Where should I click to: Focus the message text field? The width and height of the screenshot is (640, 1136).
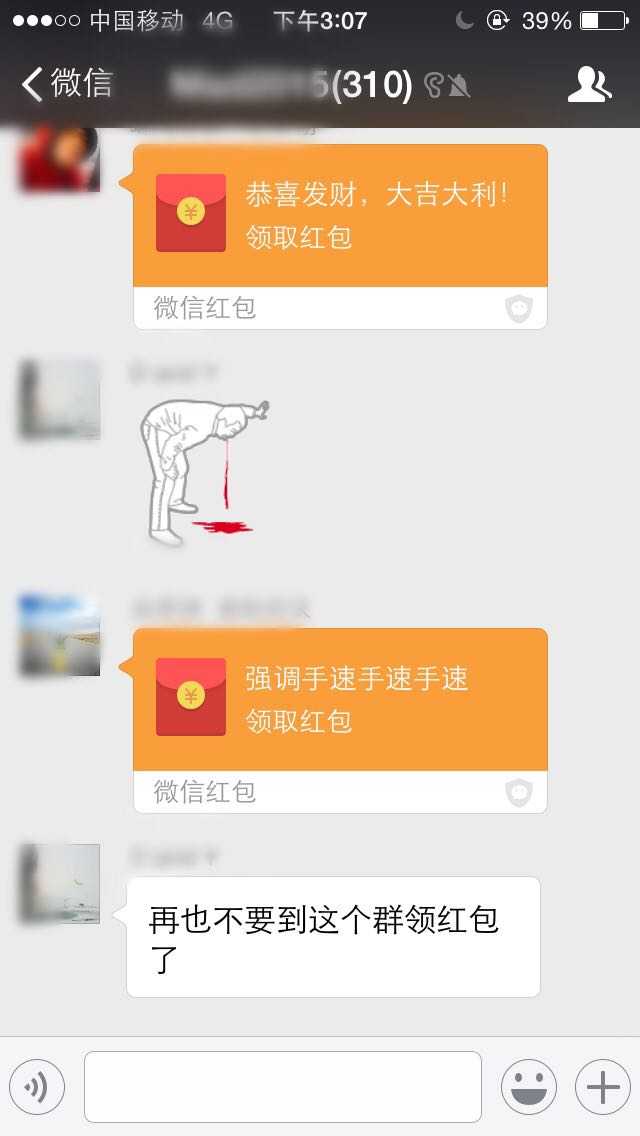(x=282, y=1087)
